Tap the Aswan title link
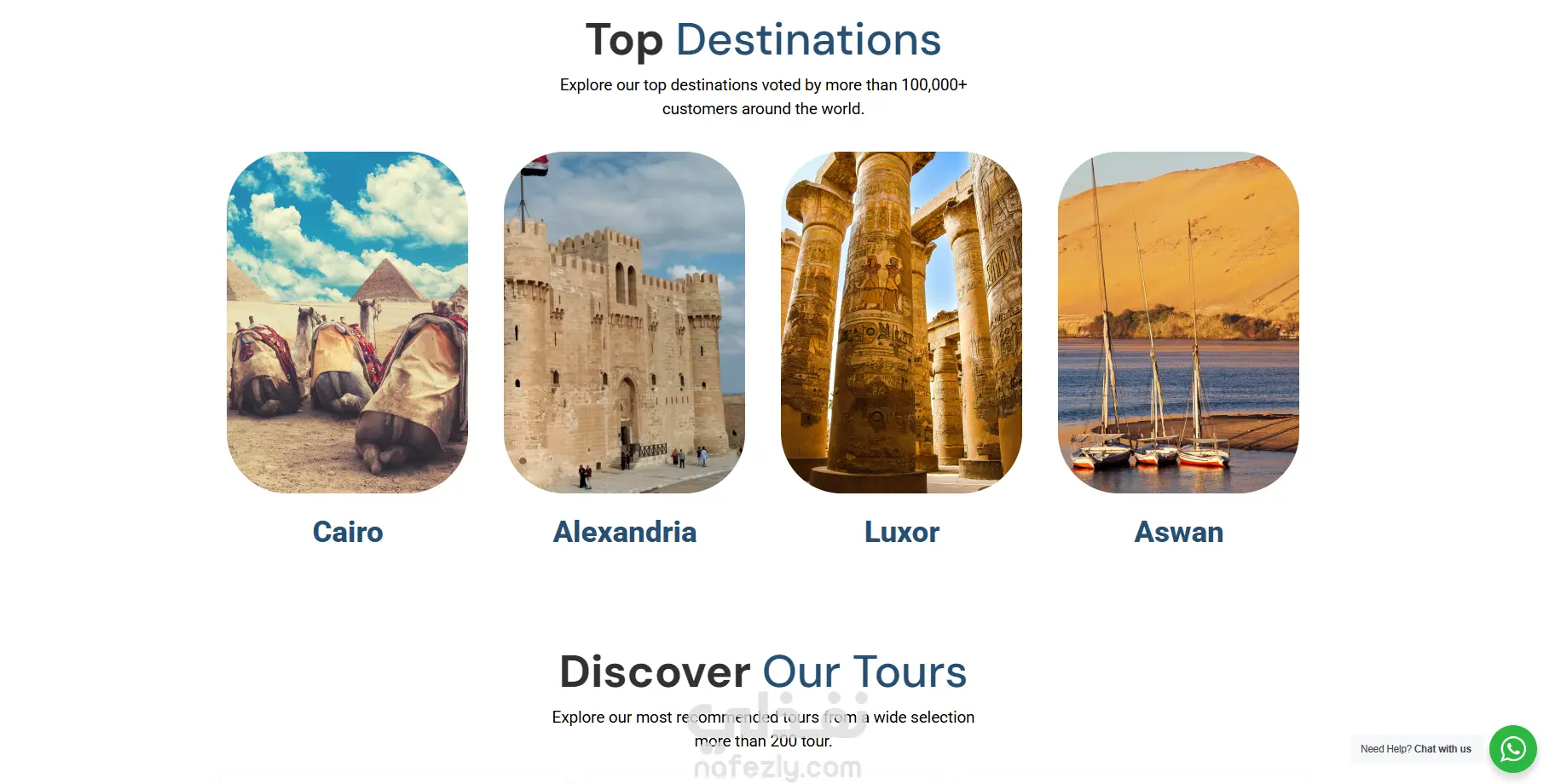The height and width of the screenshot is (784, 1555). pos(1178,532)
